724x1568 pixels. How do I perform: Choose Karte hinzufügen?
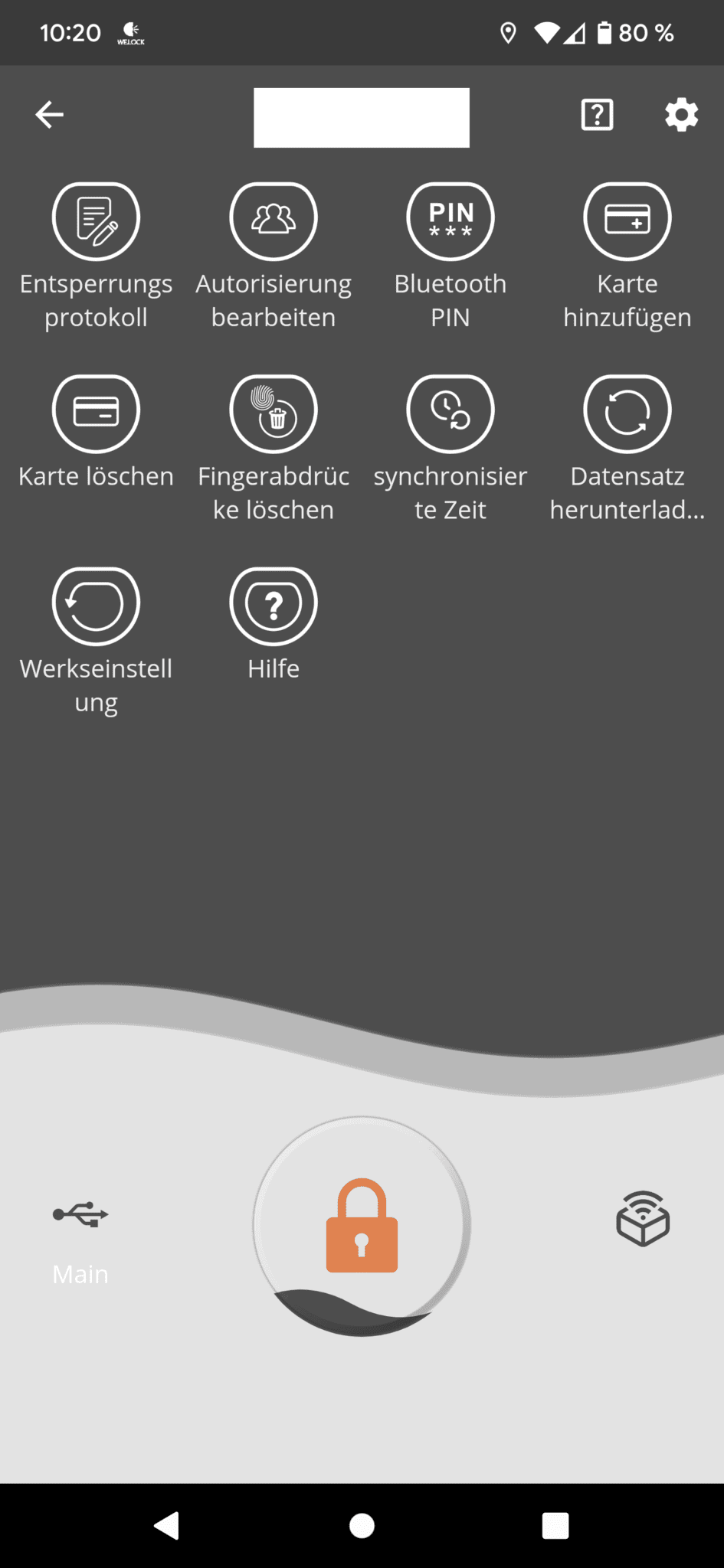click(627, 221)
